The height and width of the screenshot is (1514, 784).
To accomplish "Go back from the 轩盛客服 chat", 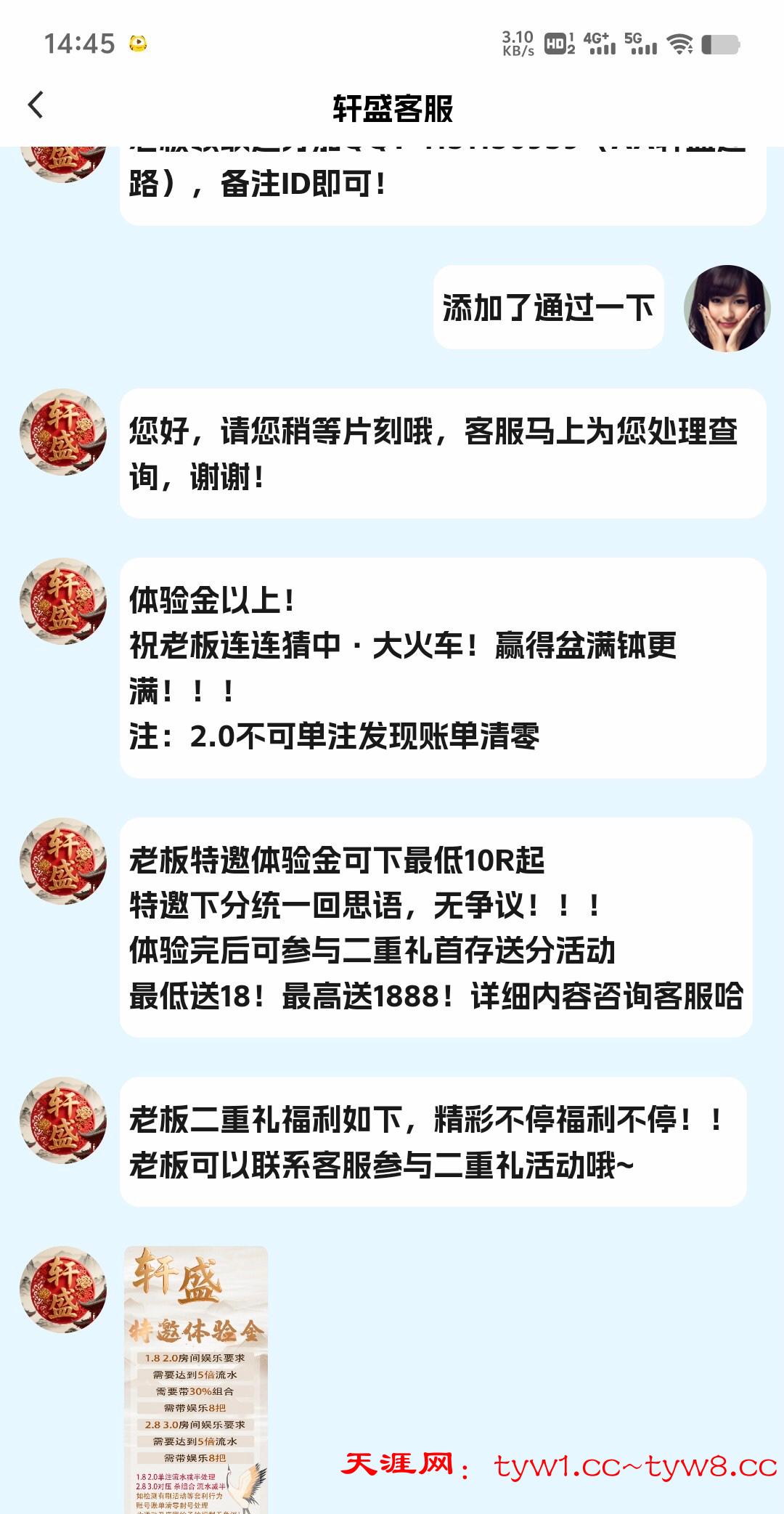I will click(36, 106).
